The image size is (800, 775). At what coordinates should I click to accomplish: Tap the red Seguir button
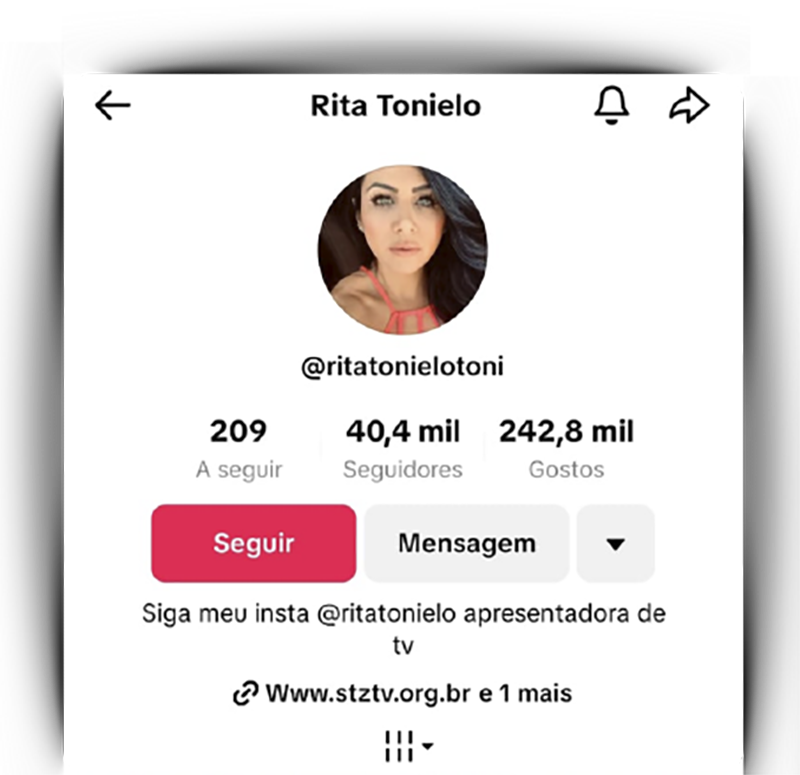[254, 543]
